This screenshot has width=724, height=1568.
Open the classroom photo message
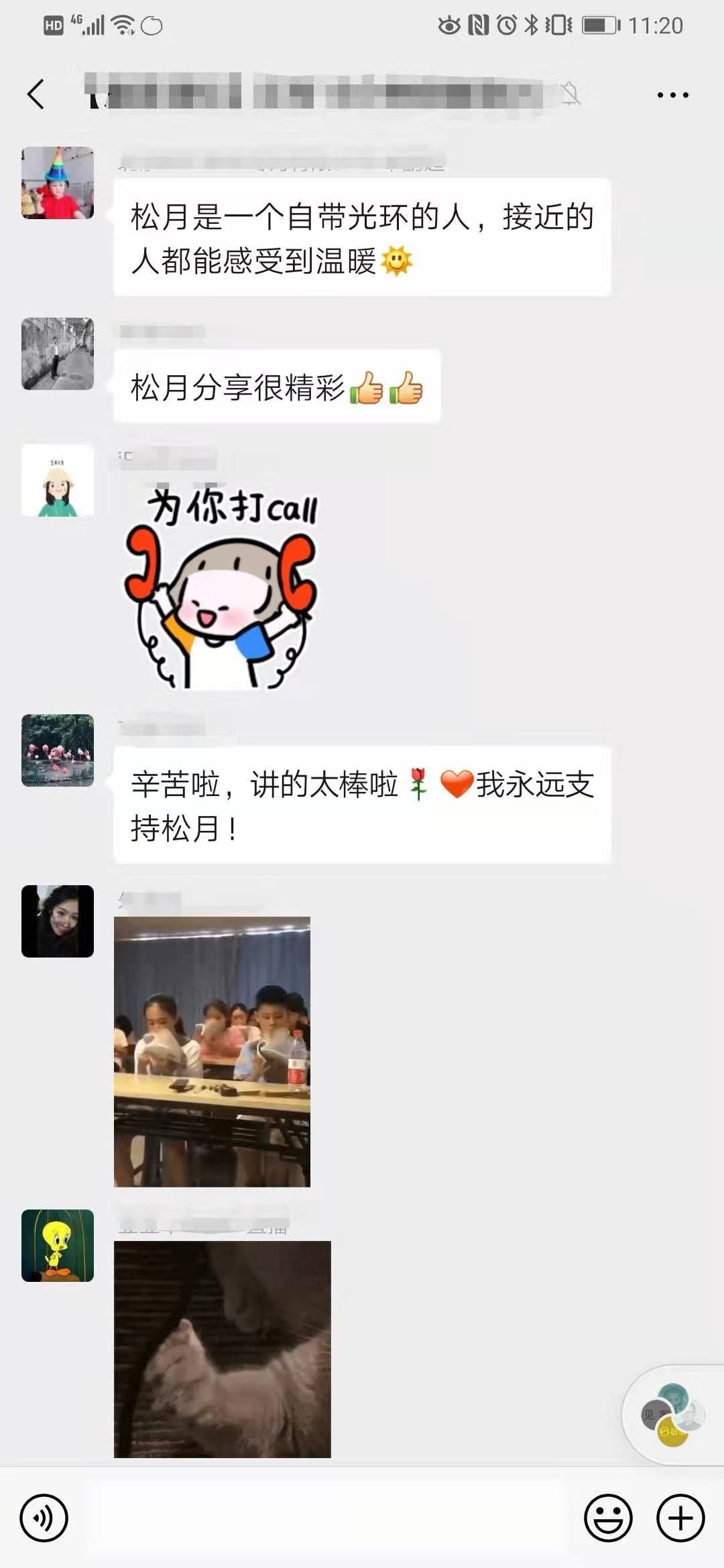[x=212, y=1051]
